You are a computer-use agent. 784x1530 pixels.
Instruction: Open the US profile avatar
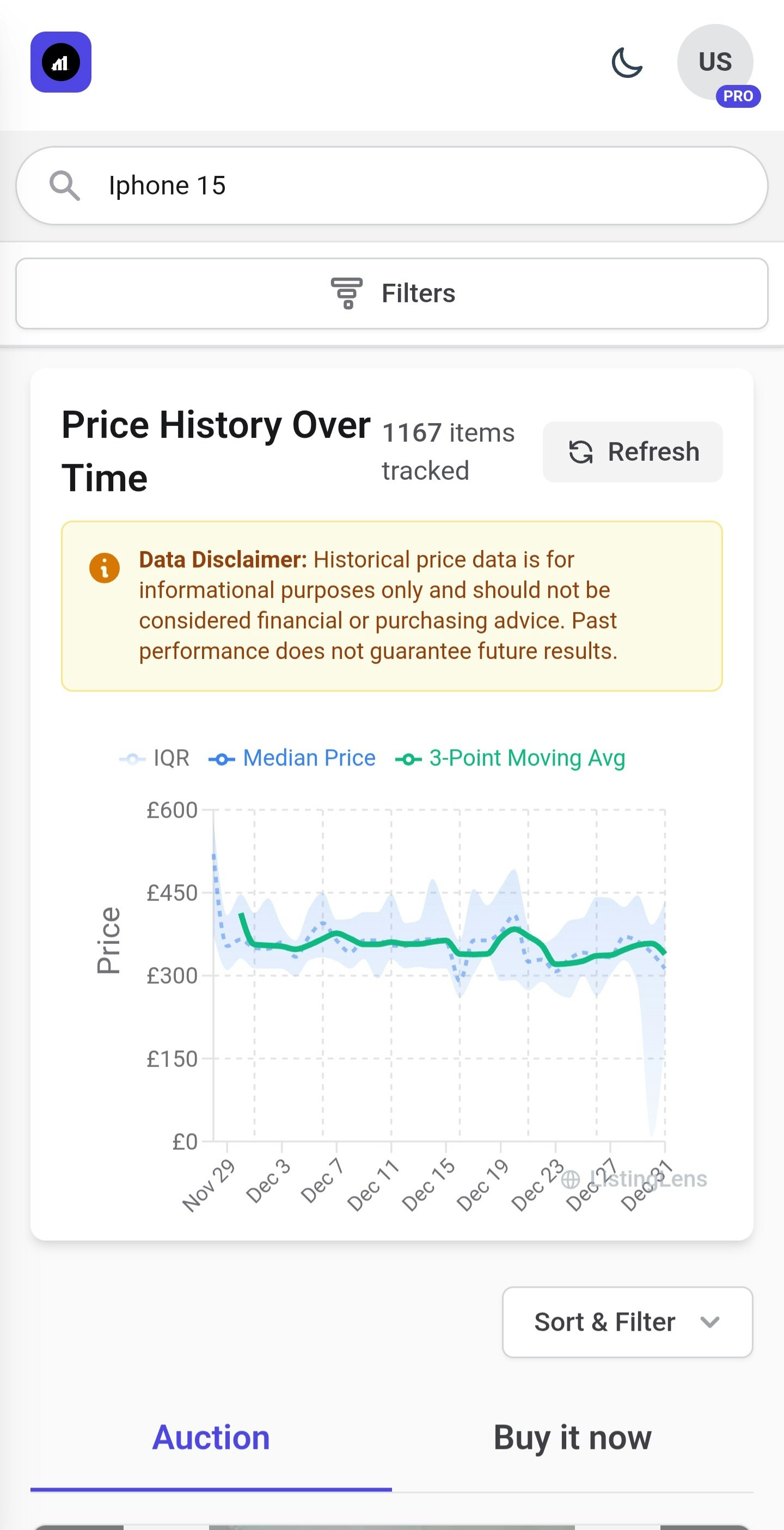(715, 62)
